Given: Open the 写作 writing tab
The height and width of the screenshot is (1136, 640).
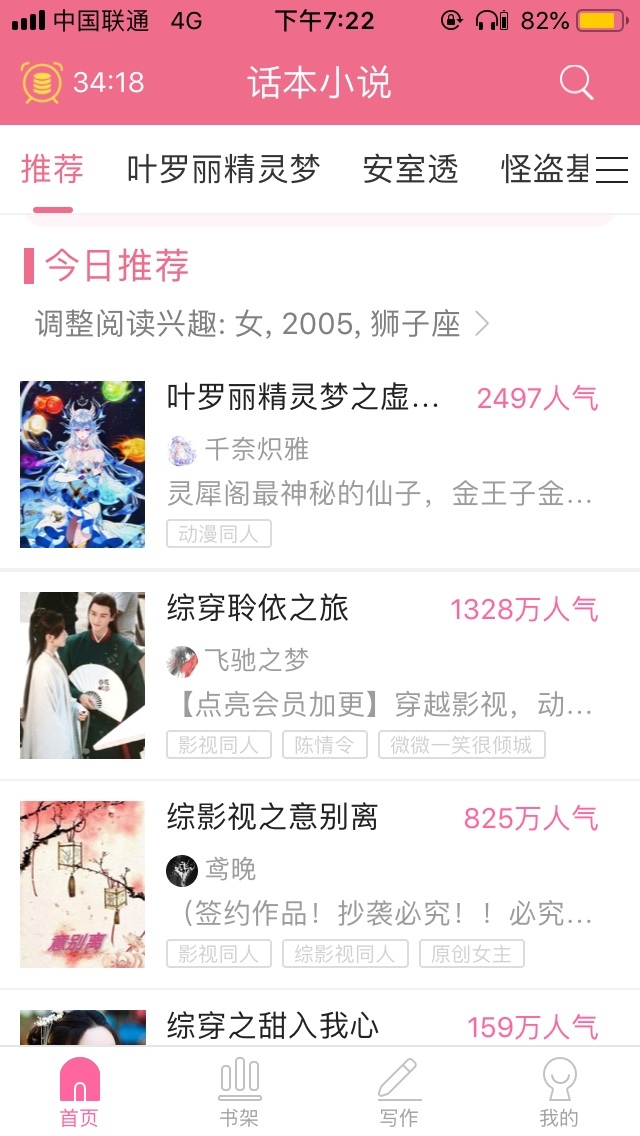Looking at the screenshot, I should [x=398, y=1093].
